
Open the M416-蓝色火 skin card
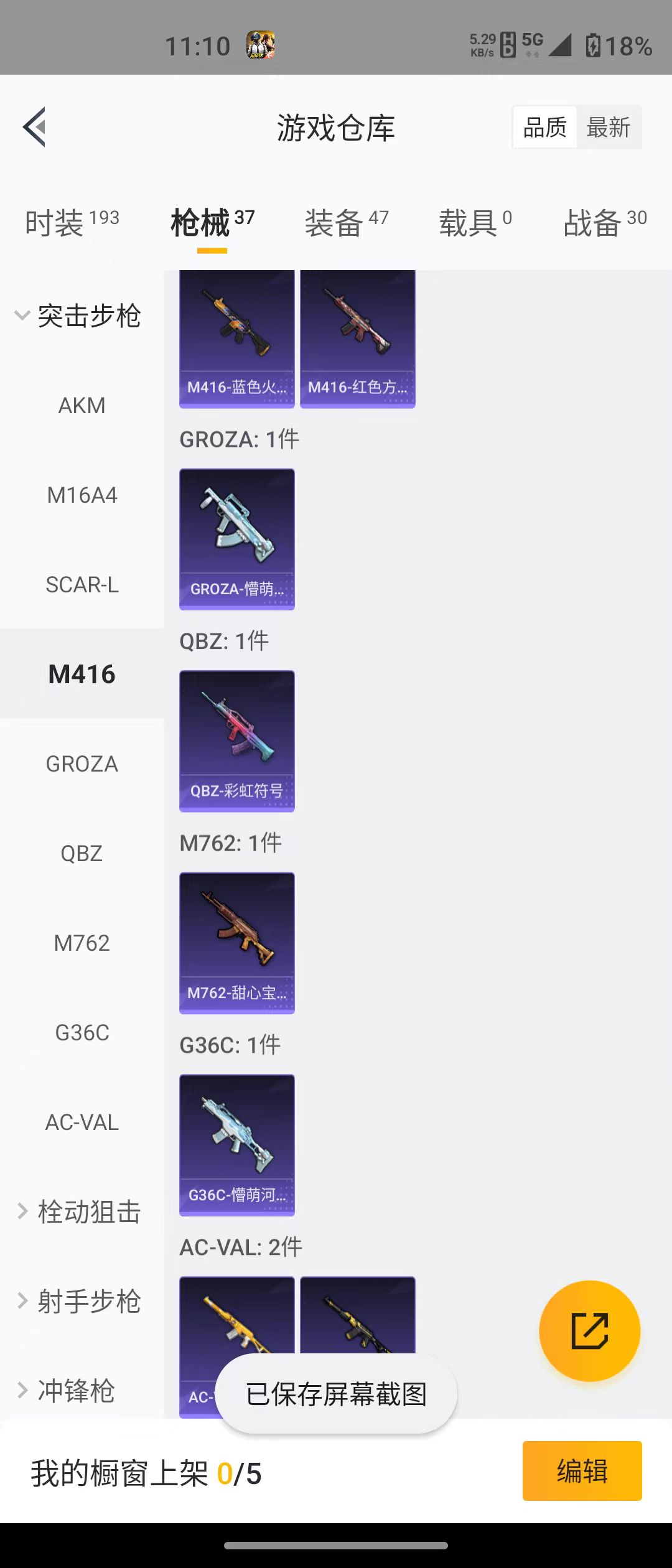[x=236, y=339]
